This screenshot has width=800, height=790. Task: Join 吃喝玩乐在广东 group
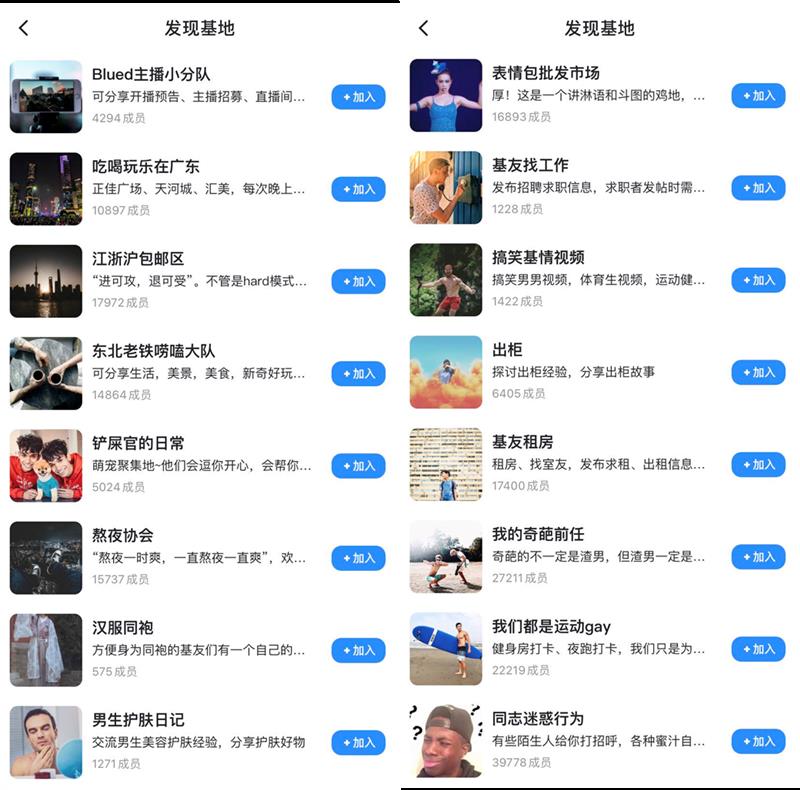[358, 189]
